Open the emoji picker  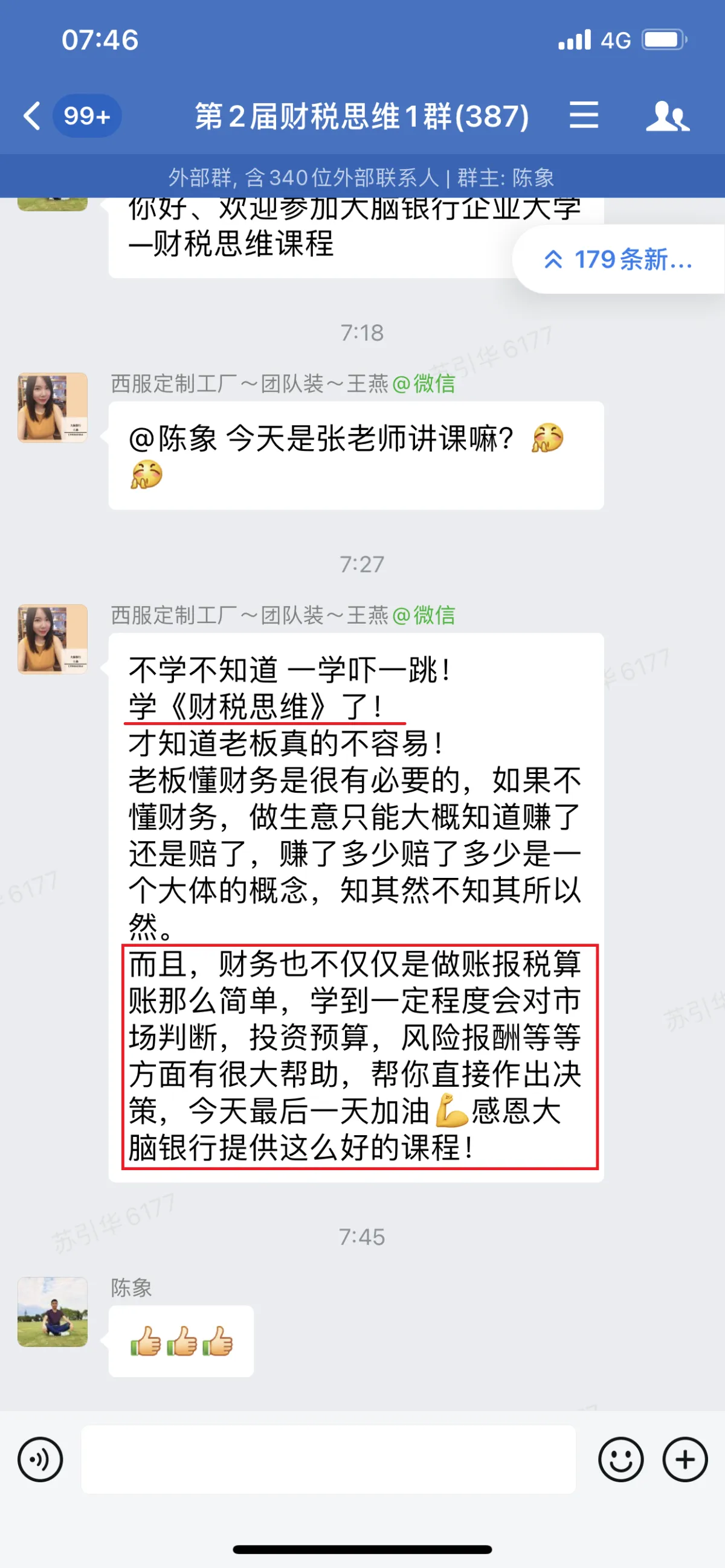620,1459
